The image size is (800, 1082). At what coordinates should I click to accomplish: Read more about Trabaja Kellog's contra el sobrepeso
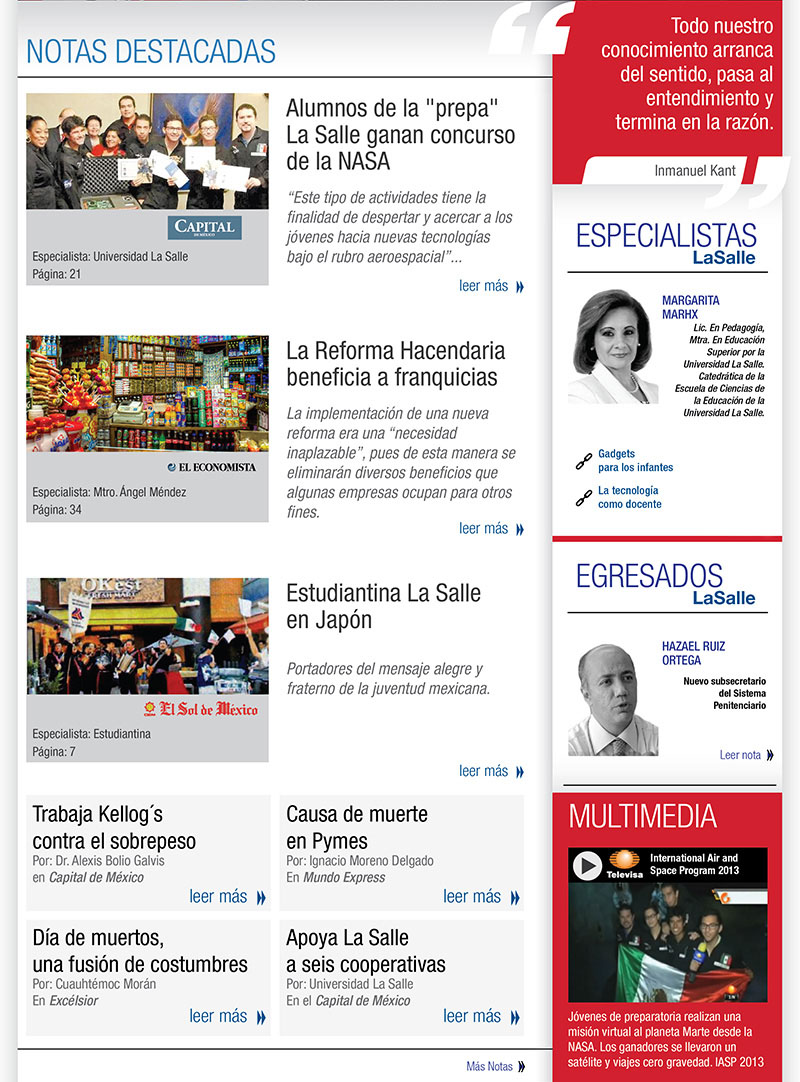[x=228, y=896]
